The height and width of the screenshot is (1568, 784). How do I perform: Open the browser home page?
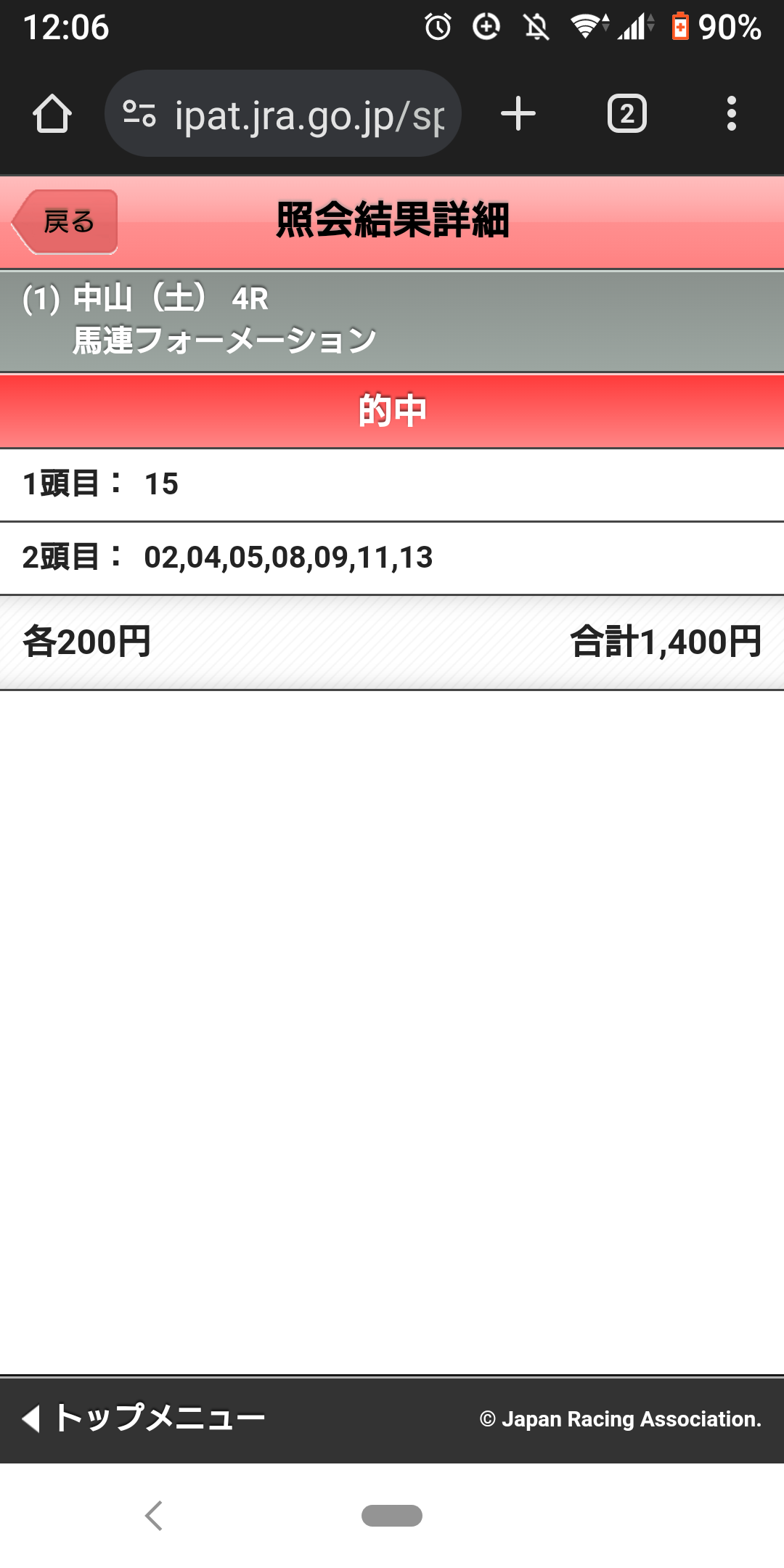[x=52, y=114]
